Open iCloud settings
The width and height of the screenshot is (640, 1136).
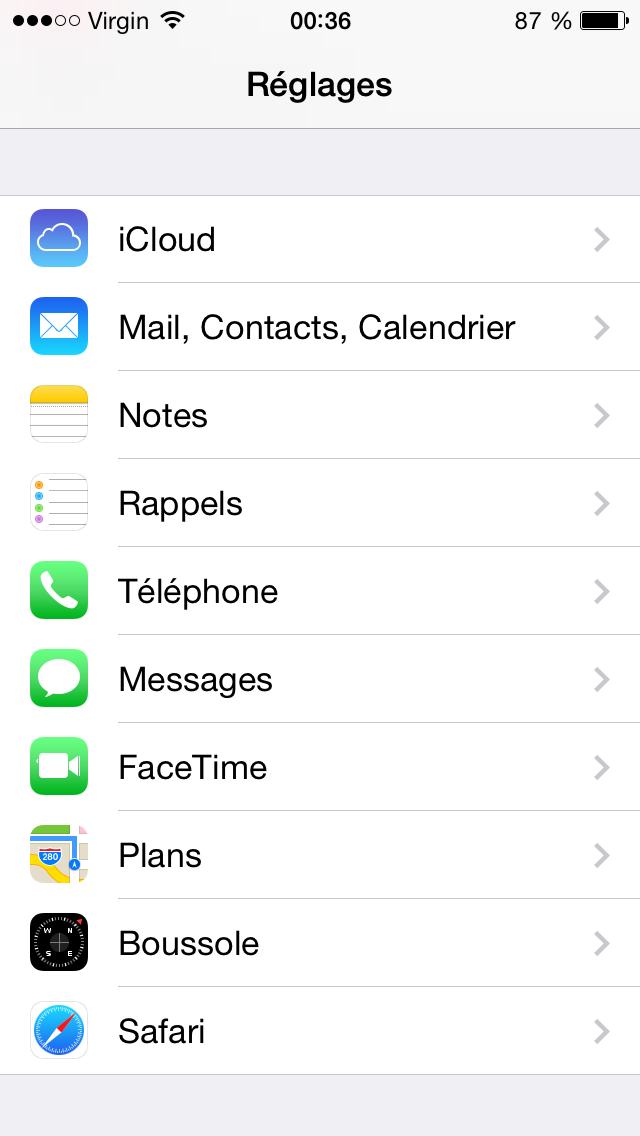[x=320, y=239]
